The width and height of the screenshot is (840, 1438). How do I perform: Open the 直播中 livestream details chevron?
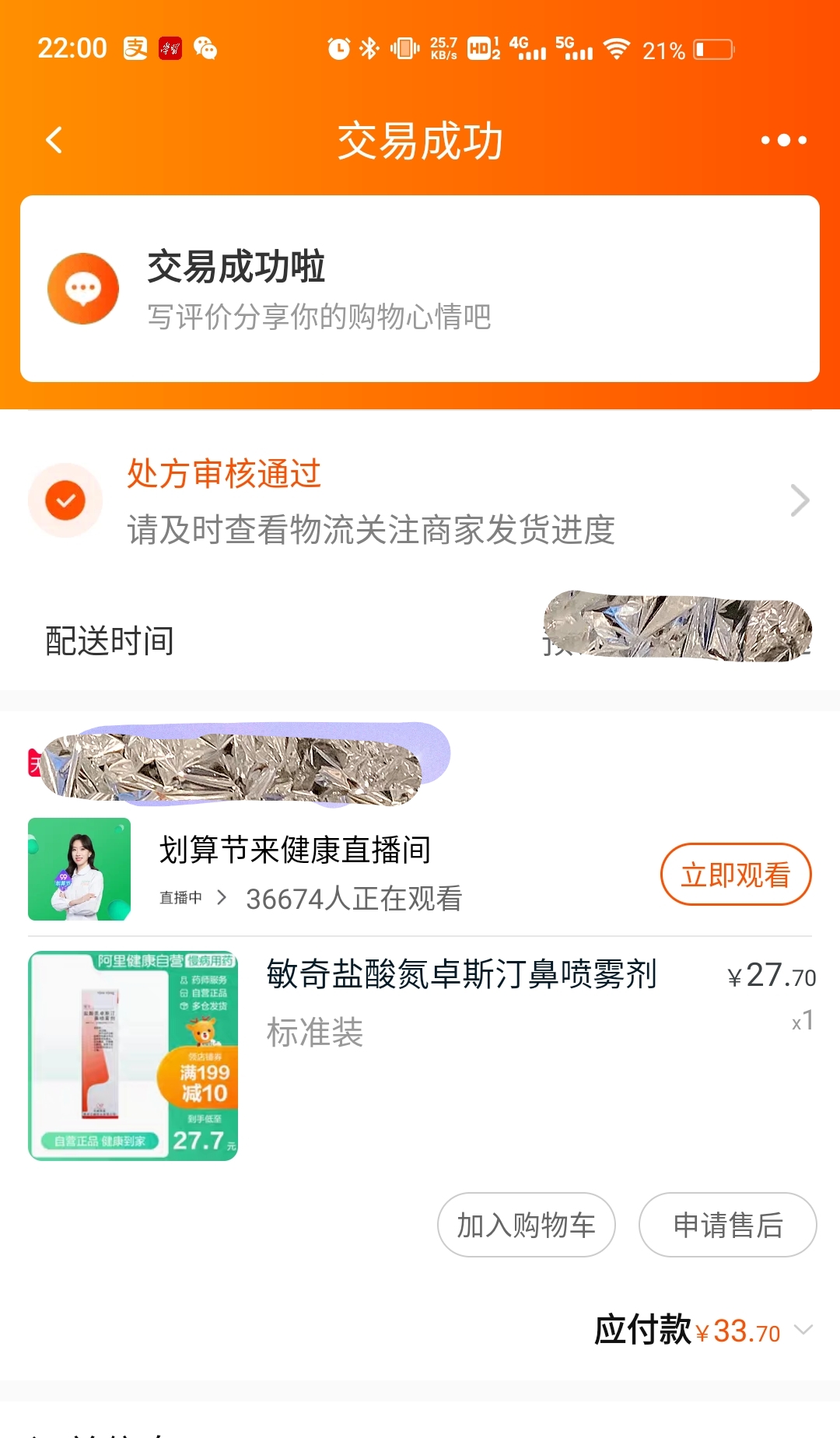tap(225, 896)
